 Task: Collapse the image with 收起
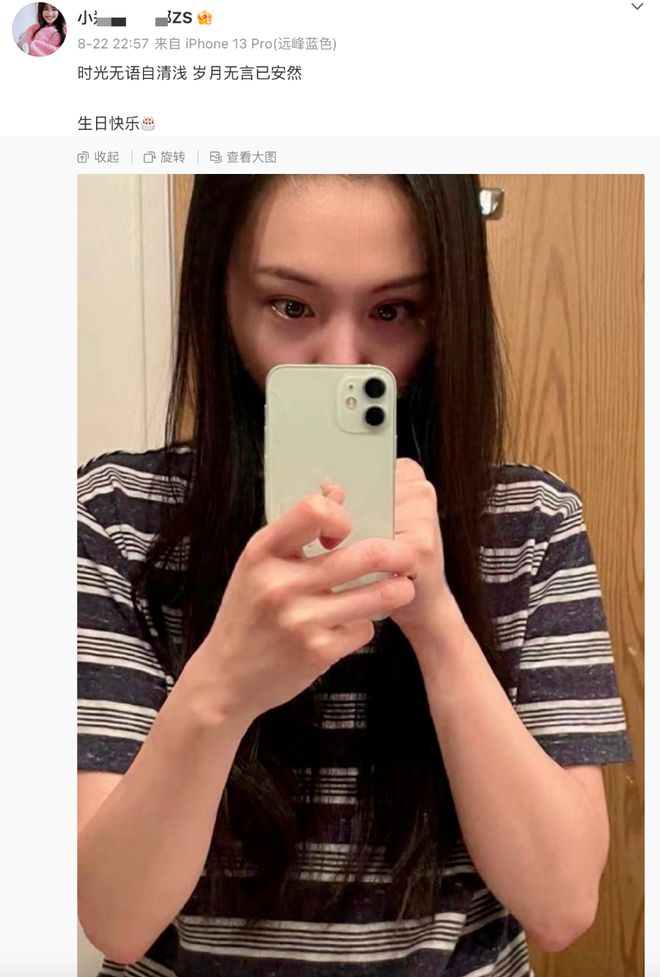point(98,157)
